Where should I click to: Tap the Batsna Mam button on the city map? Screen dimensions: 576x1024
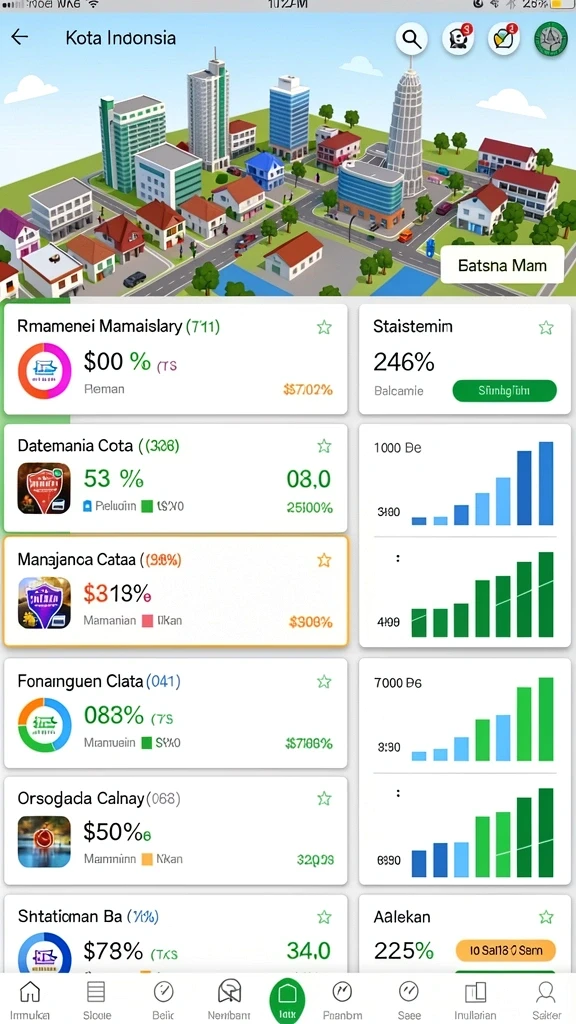502,265
